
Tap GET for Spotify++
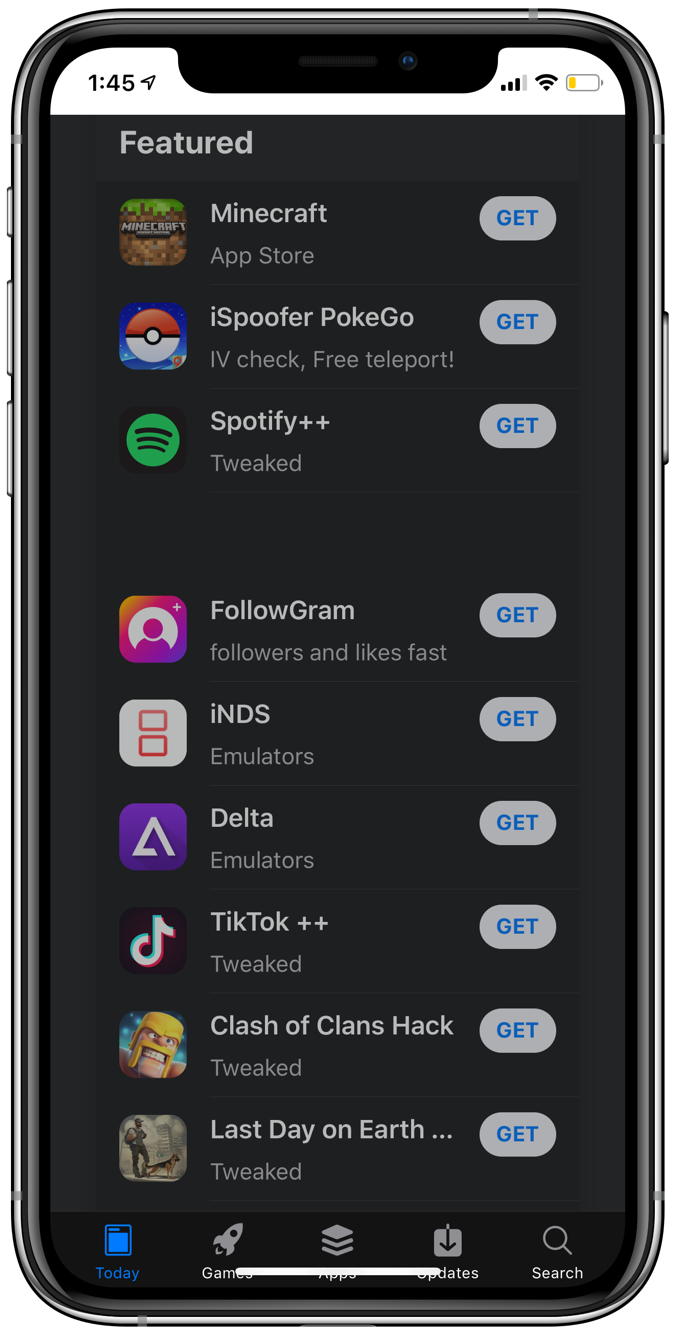pyautogui.click(x=517, y=426)
